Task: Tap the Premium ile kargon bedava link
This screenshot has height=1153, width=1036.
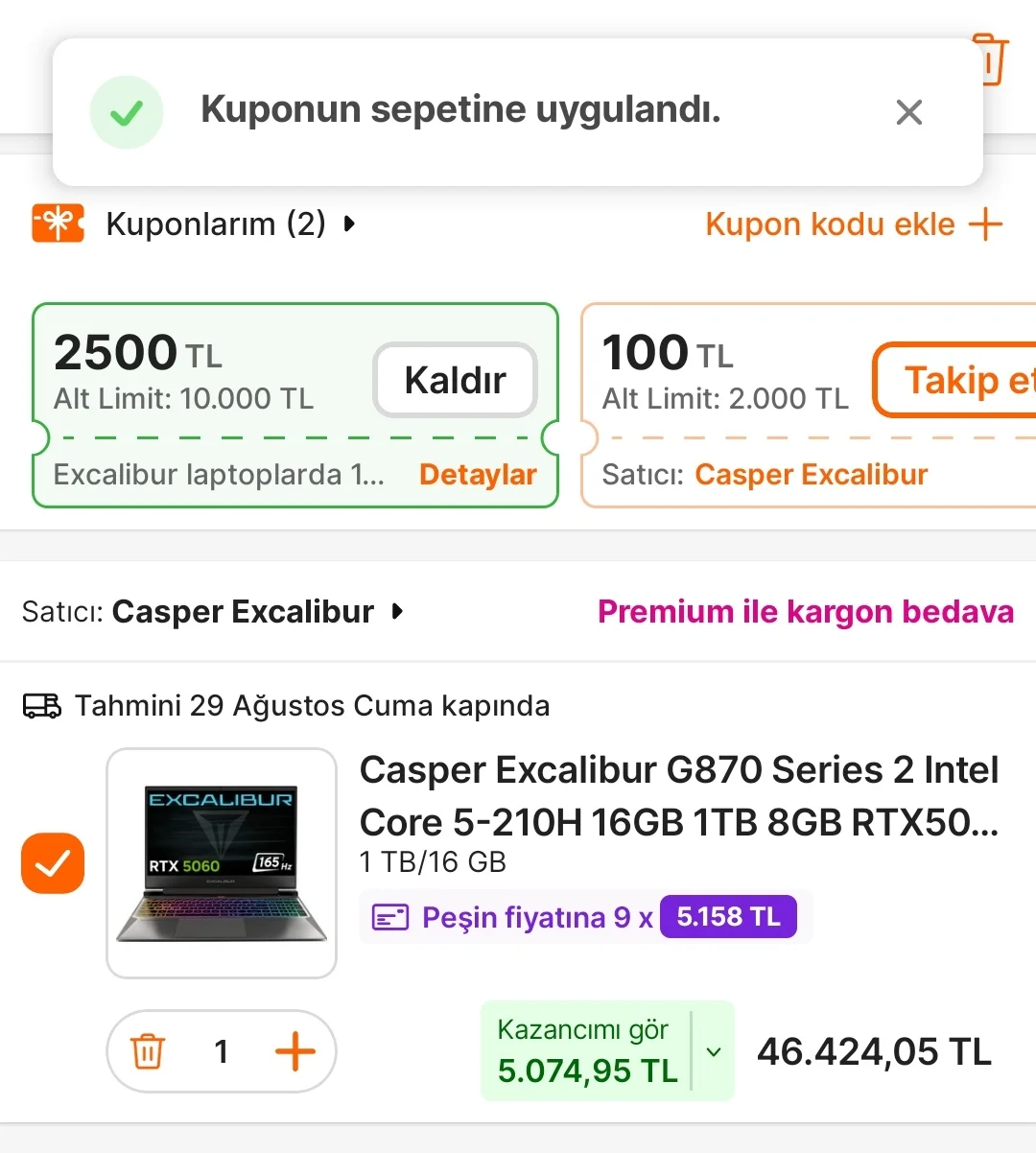Action: pyautogui.click(x=805, y=612)
